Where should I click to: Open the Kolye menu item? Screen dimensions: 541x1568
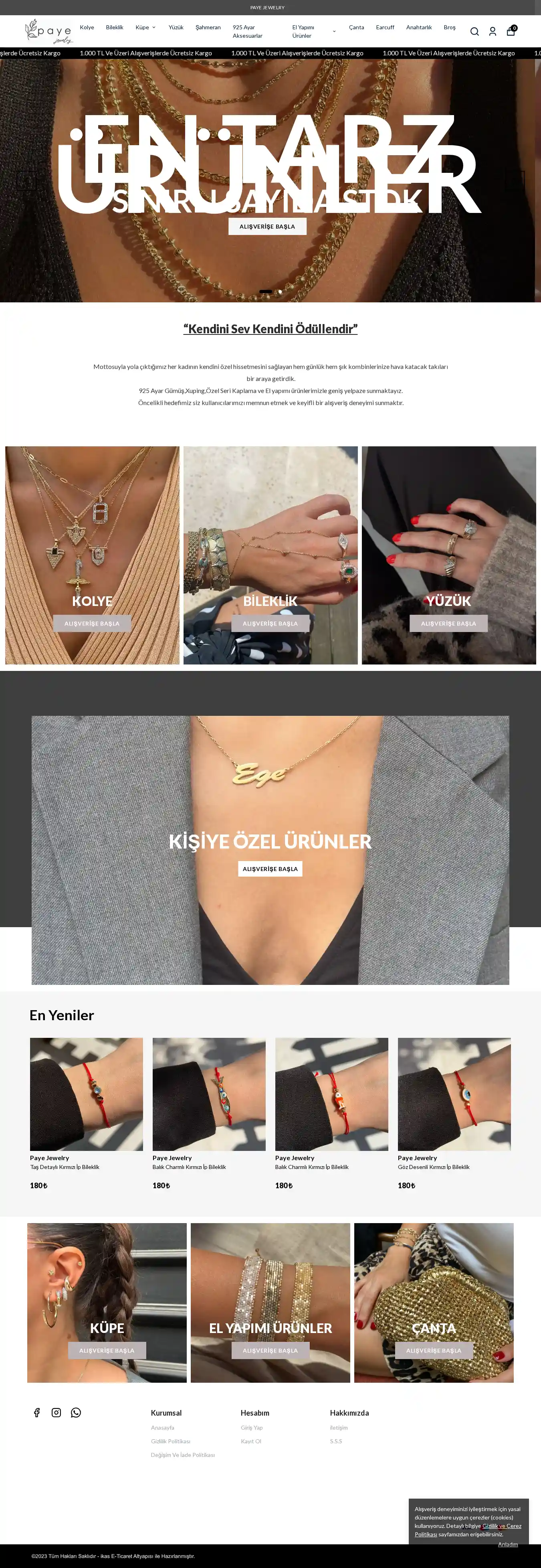(87, 27)
